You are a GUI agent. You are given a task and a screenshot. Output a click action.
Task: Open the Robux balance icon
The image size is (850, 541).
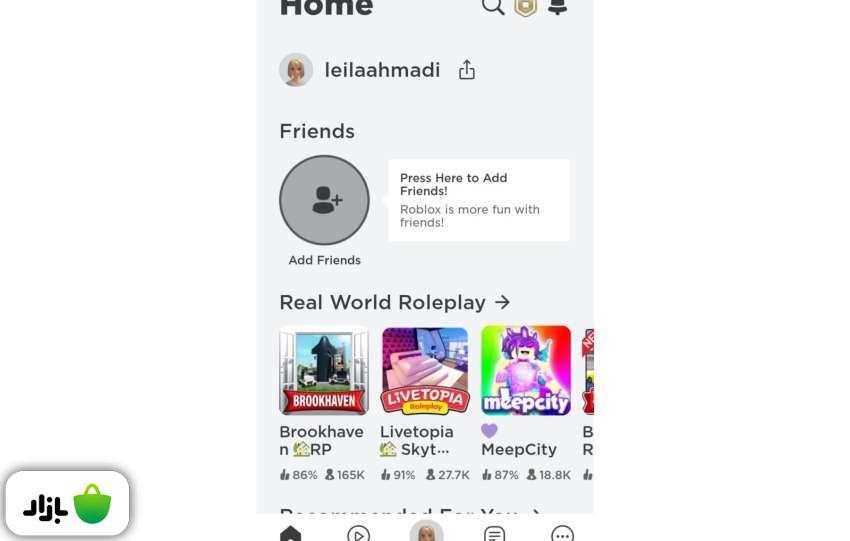(525, 7)
